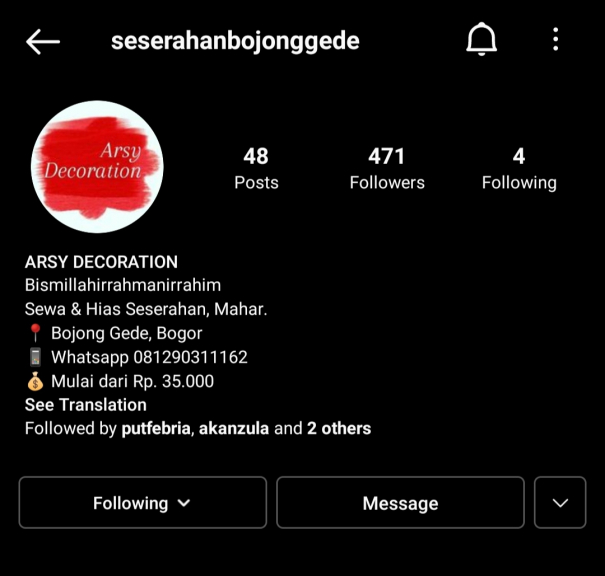Open the notifications bell for this profile
The width and height of the screenshot is (605, 576).
(x=481, y=40)
